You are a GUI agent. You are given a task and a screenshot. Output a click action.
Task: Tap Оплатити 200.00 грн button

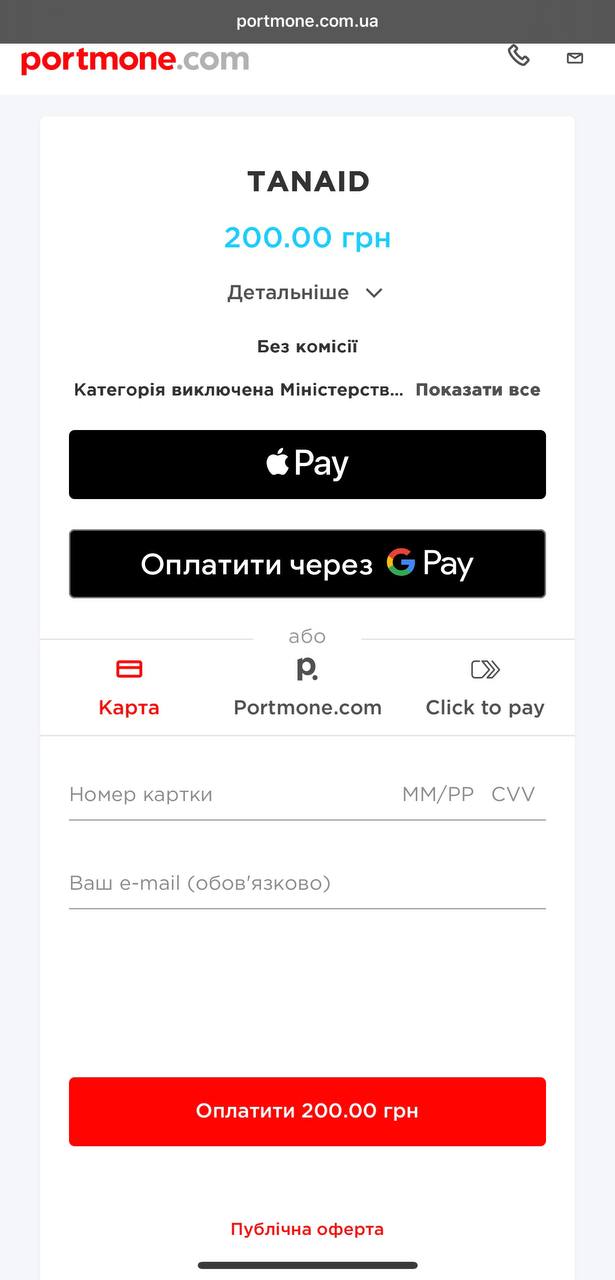point(307,1111)
